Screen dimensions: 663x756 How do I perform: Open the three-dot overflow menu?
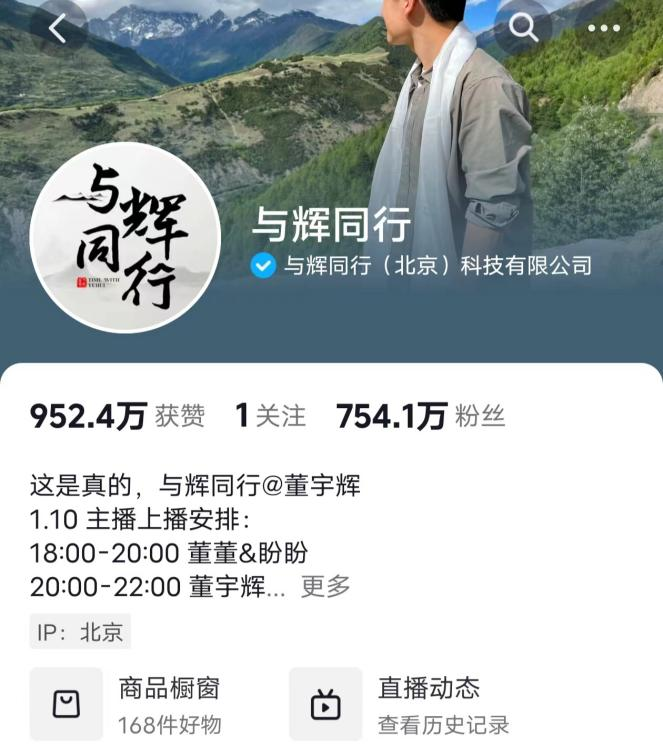pos(604,28)
